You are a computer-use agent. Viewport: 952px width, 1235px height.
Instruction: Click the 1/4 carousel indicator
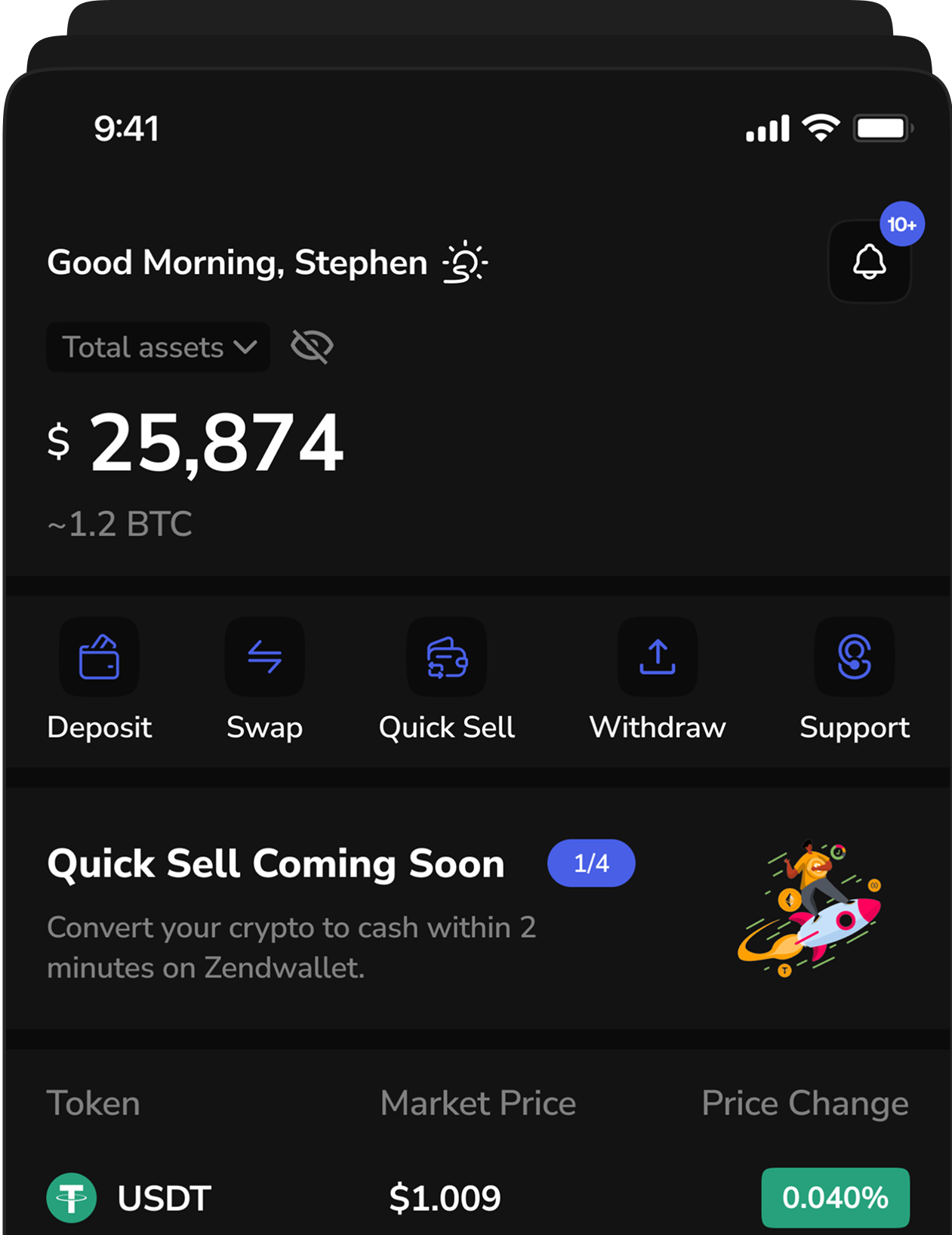[591, 863]
